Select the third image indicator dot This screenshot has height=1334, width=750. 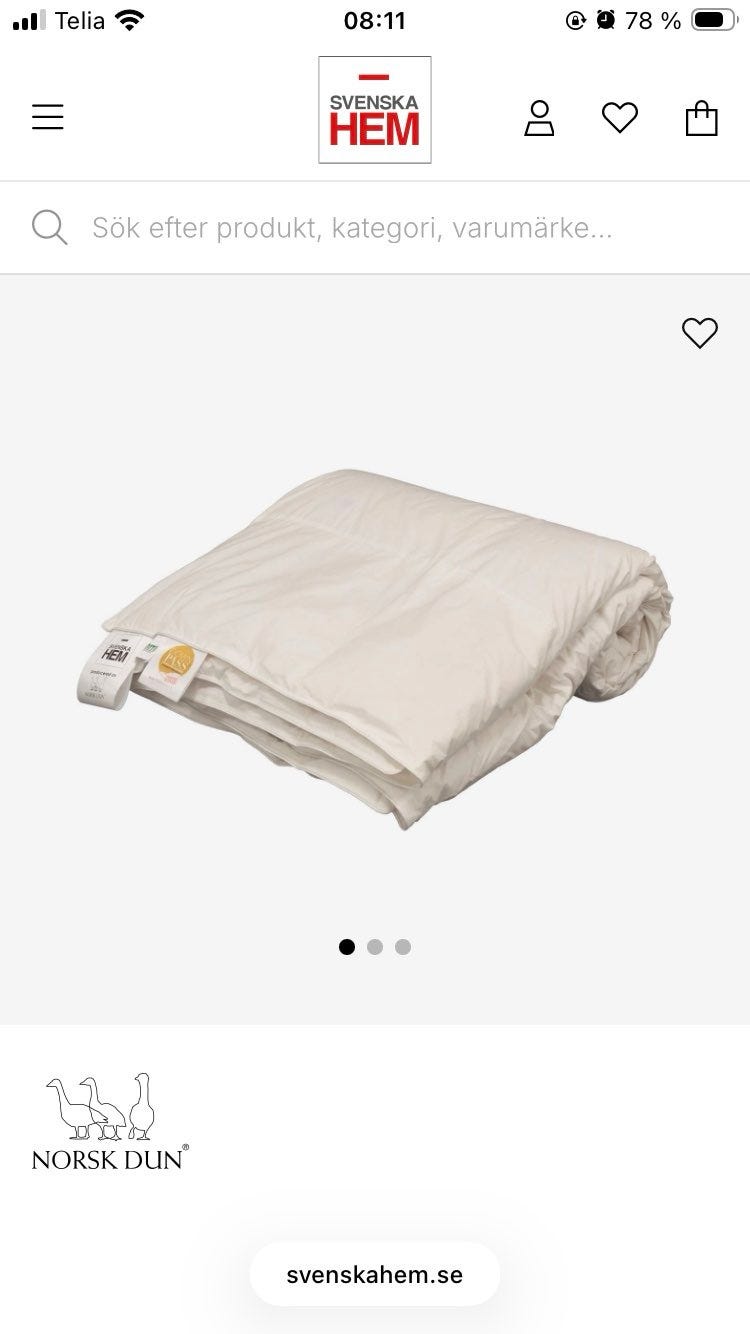[x=403, y=947]
